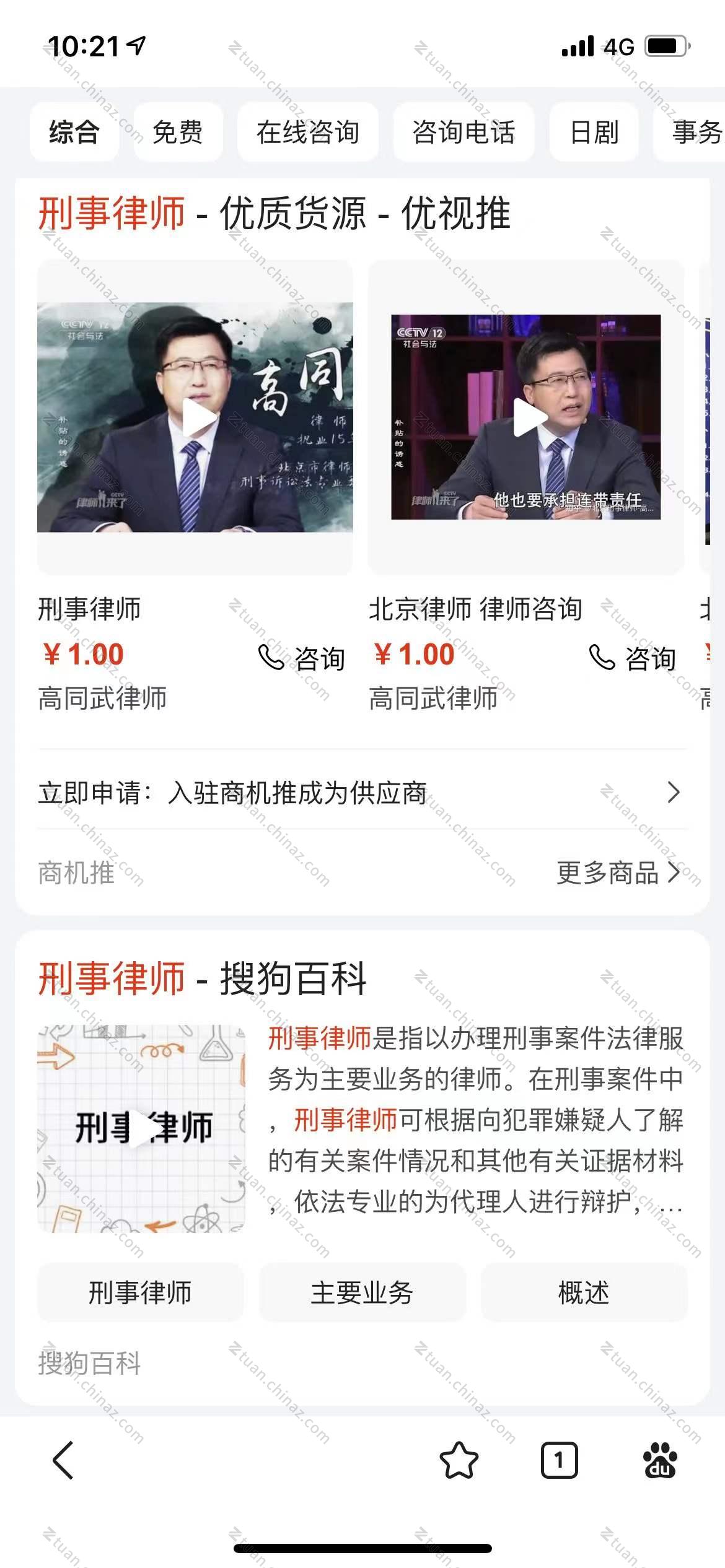Open 更多商品 link
The height and width of the screenshot is (1568, 725).
(x=618, y=873)
